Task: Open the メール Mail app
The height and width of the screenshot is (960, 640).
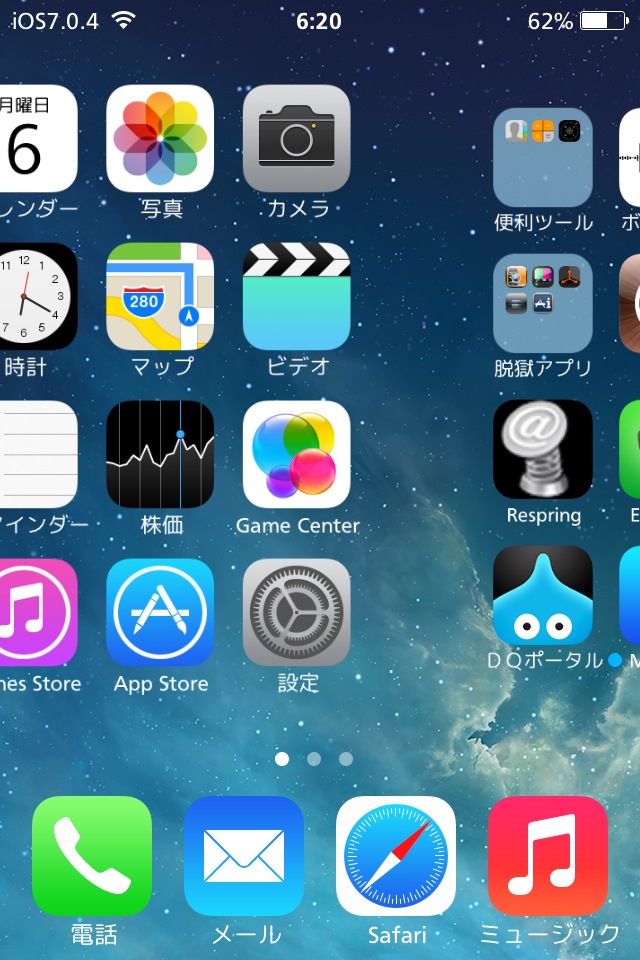Action: coord(244,856)
